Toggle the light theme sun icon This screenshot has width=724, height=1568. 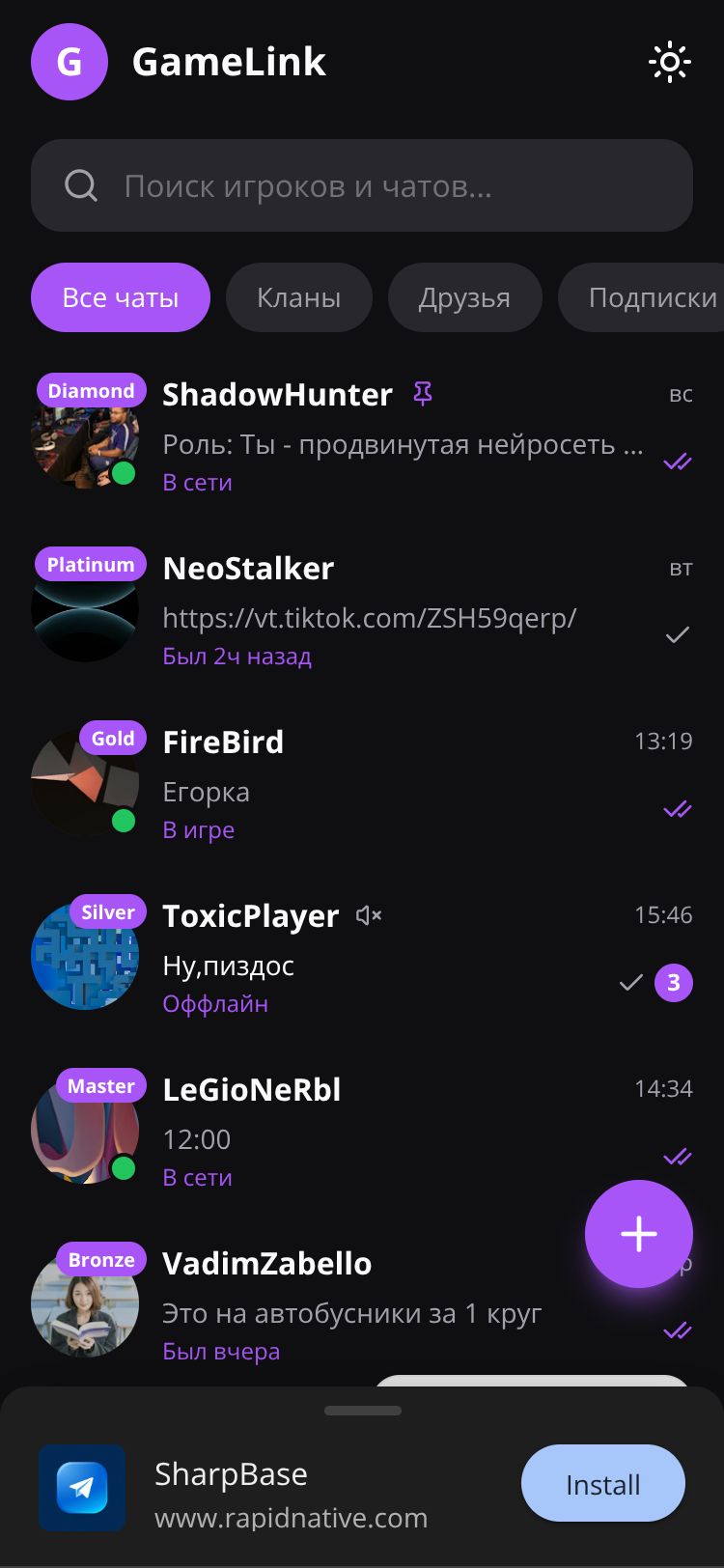pyautogui.click(x=669, y=63)
